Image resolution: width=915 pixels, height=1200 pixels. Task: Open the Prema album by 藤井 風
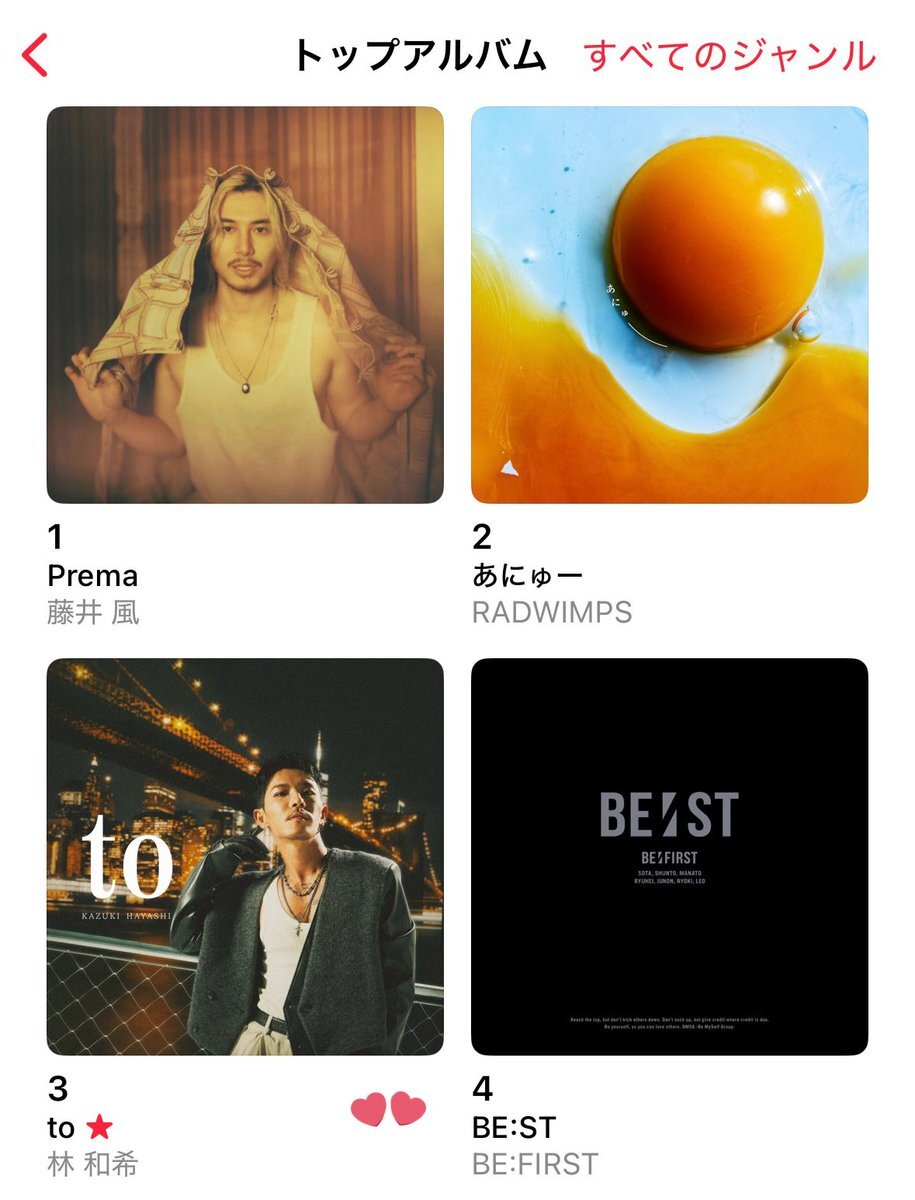[x=245, y=305]
